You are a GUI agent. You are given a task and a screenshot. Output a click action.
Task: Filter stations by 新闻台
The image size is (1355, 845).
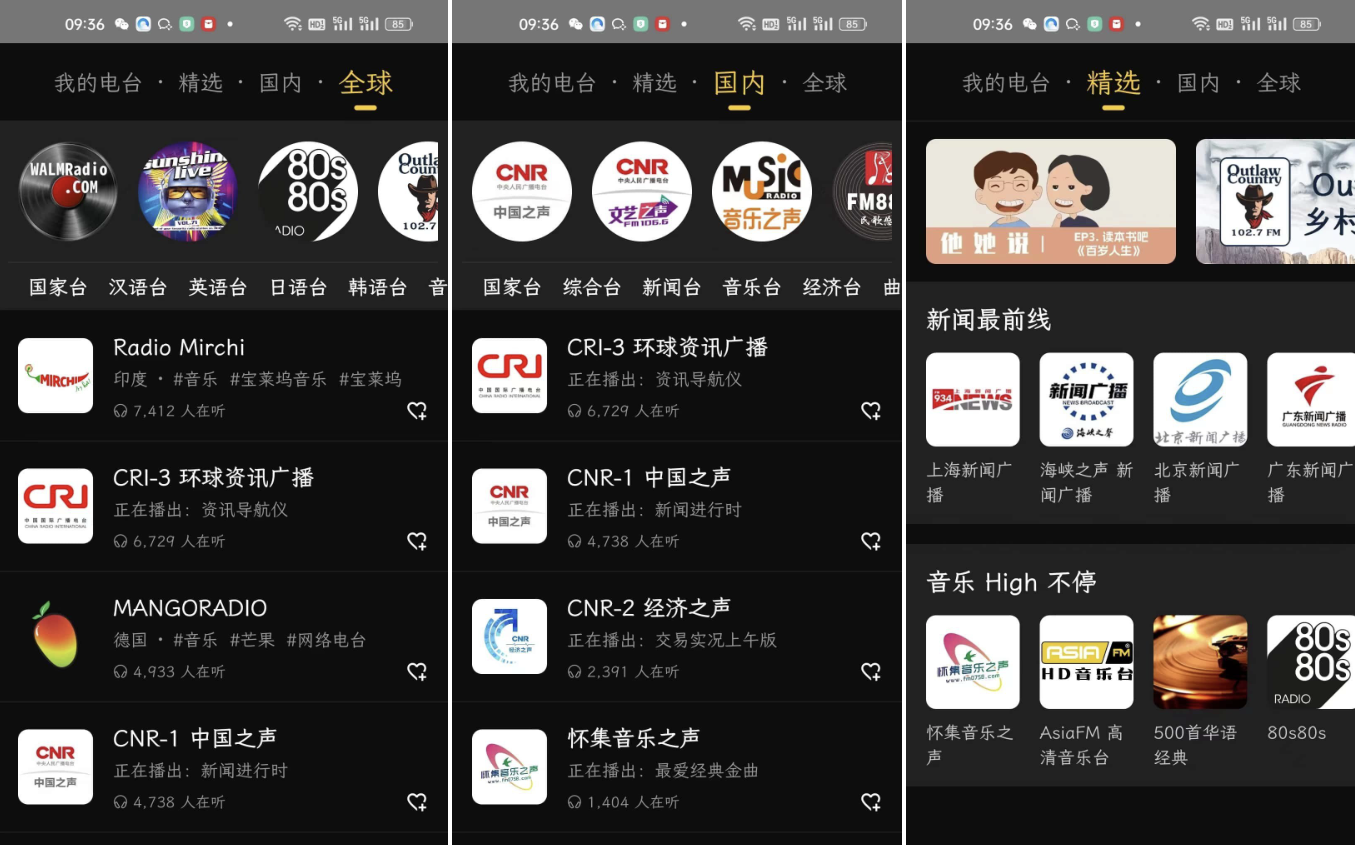[672, 288]
